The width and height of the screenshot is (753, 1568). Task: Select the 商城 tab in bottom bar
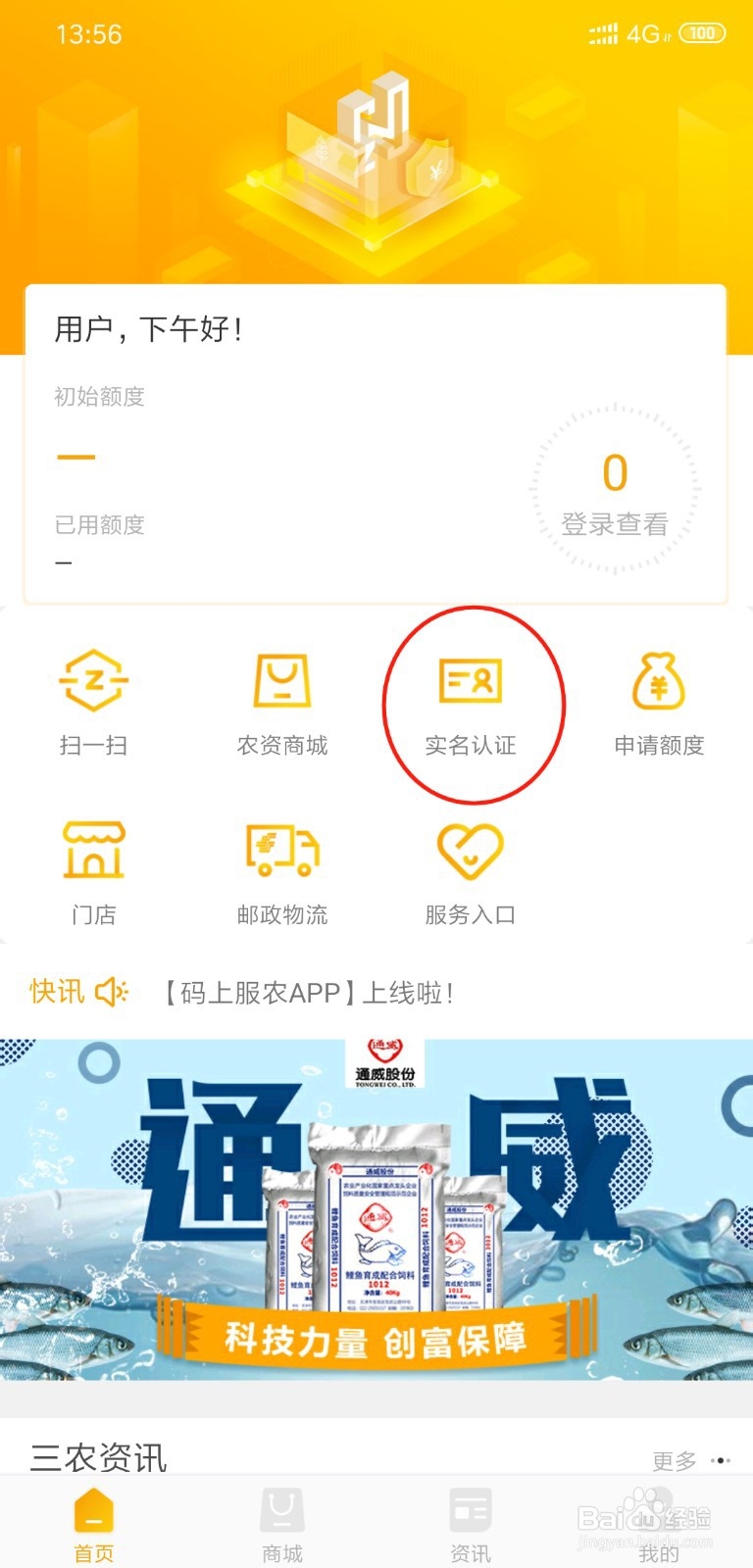[282, 1521]
